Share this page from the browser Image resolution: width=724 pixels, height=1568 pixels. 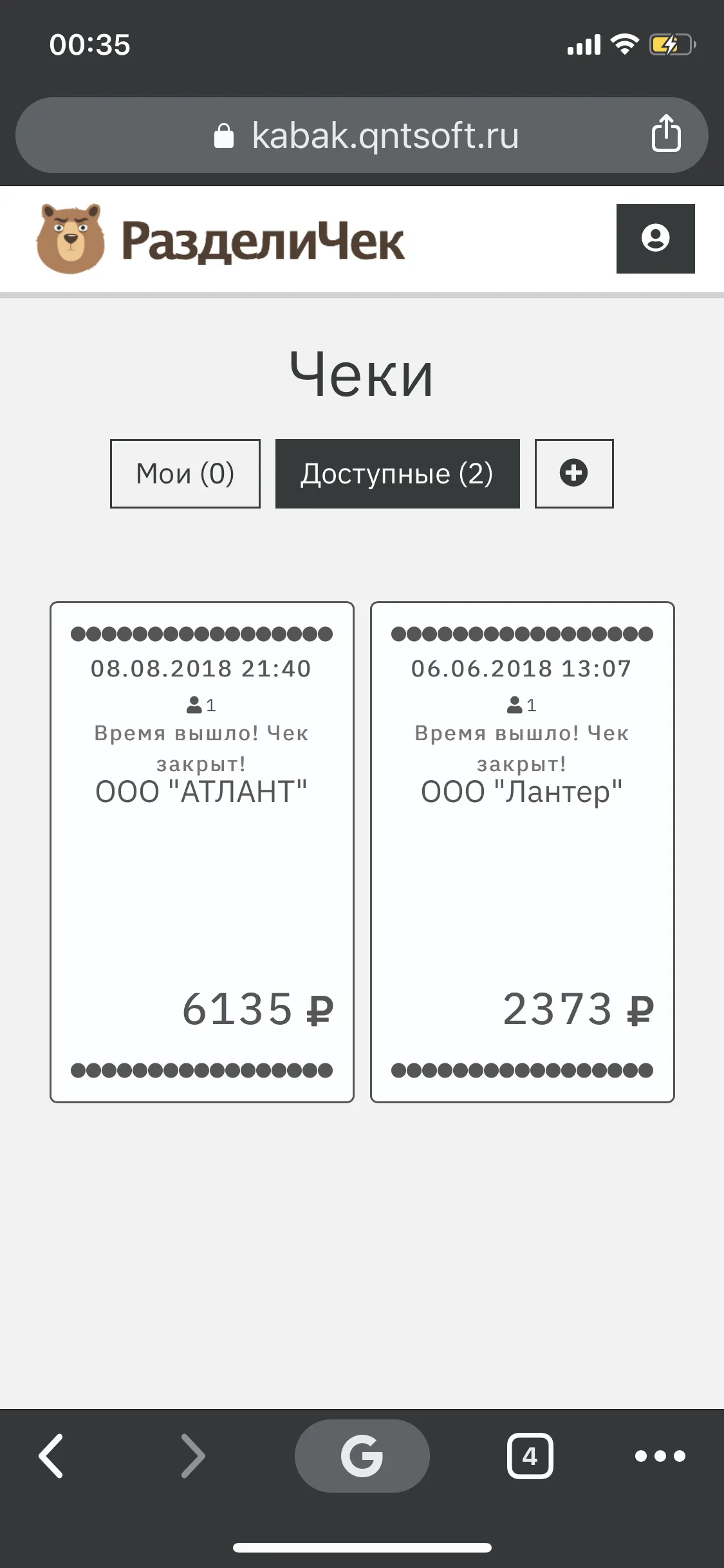(x=665, y=134)
